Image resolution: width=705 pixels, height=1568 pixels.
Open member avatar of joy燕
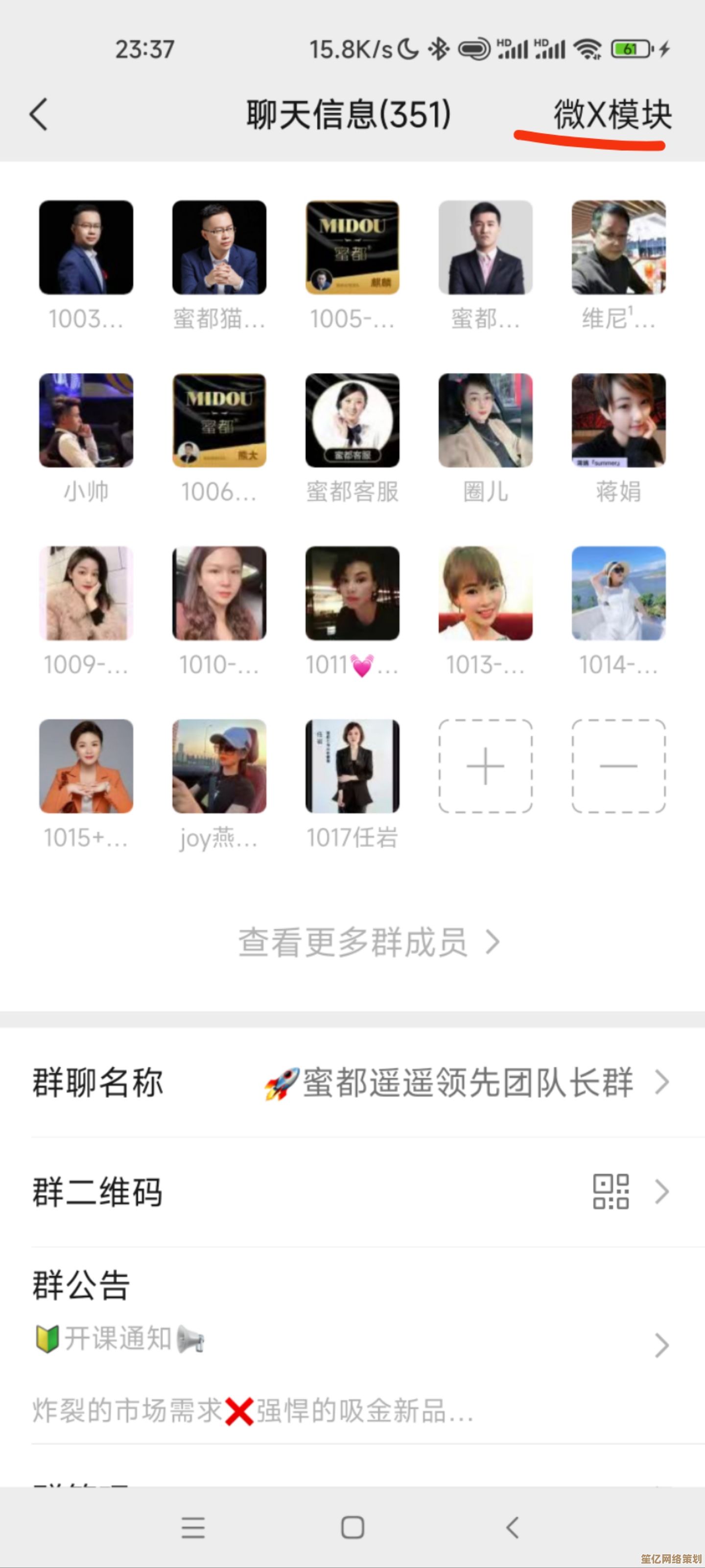pos(218,769)
